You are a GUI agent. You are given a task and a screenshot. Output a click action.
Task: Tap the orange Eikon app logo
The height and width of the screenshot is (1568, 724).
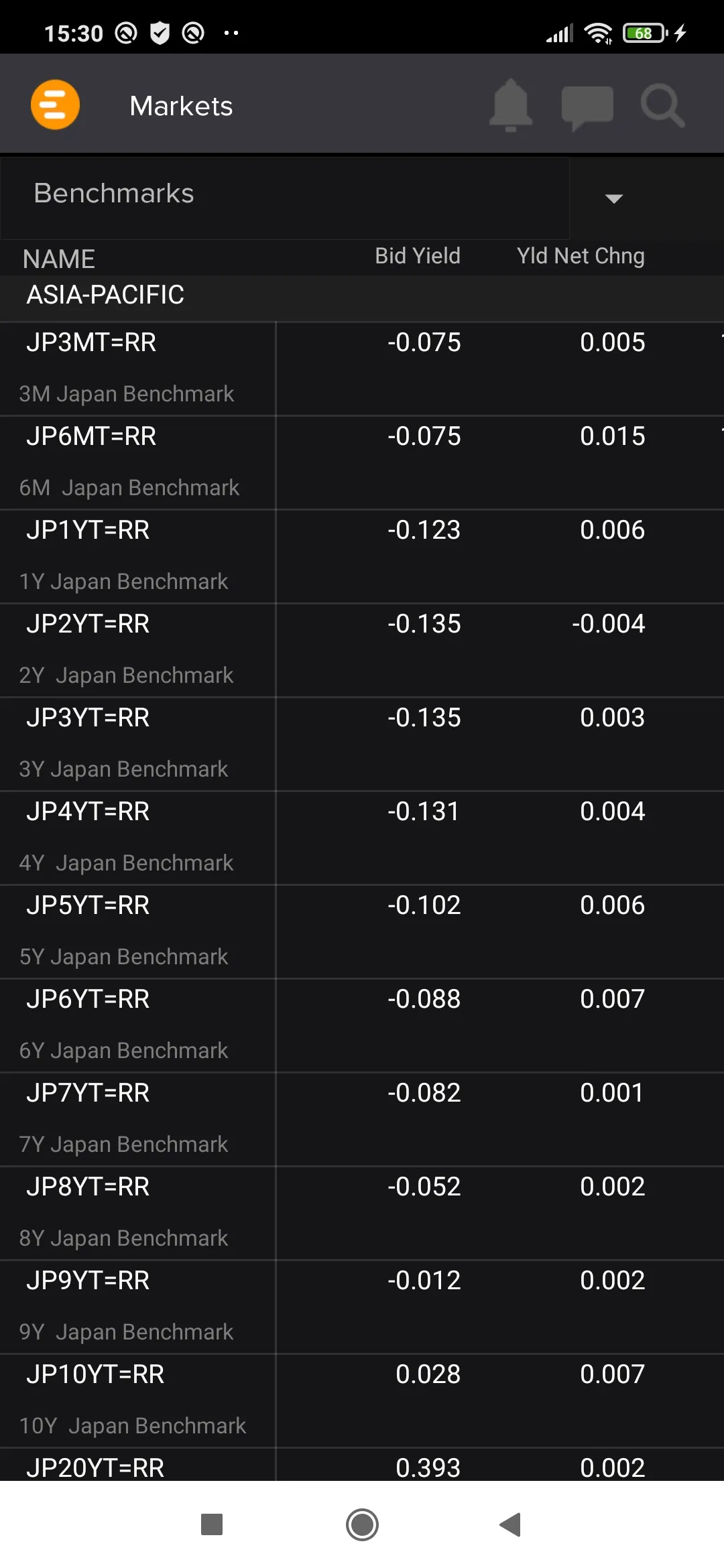tap(54, 104)
